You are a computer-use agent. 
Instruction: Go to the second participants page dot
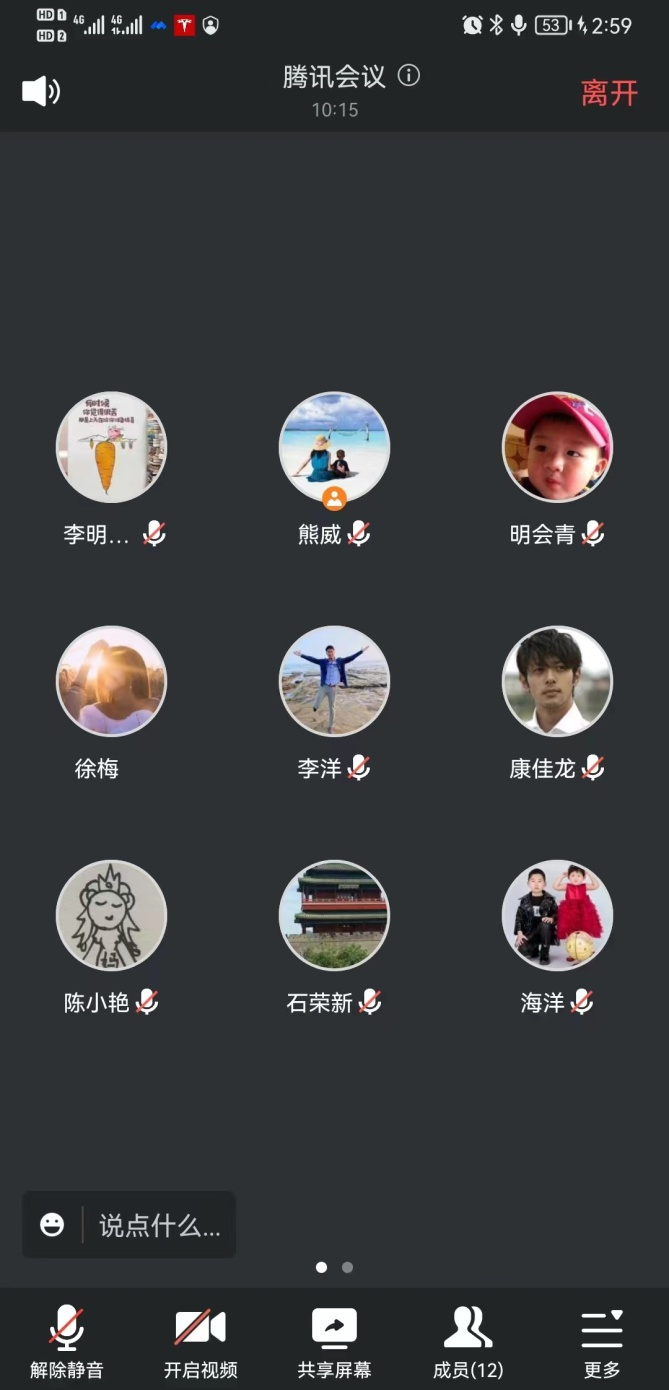tap(347, 1267)
